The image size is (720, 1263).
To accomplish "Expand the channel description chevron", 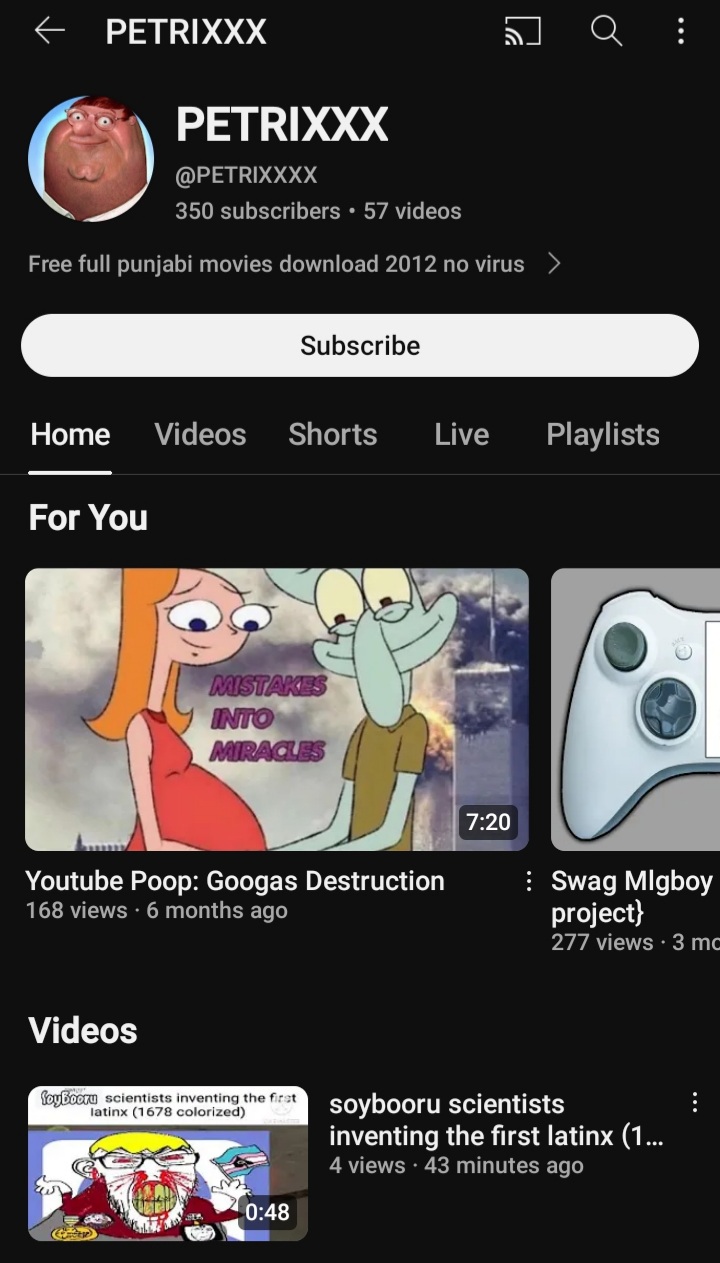I will [555, 264].
